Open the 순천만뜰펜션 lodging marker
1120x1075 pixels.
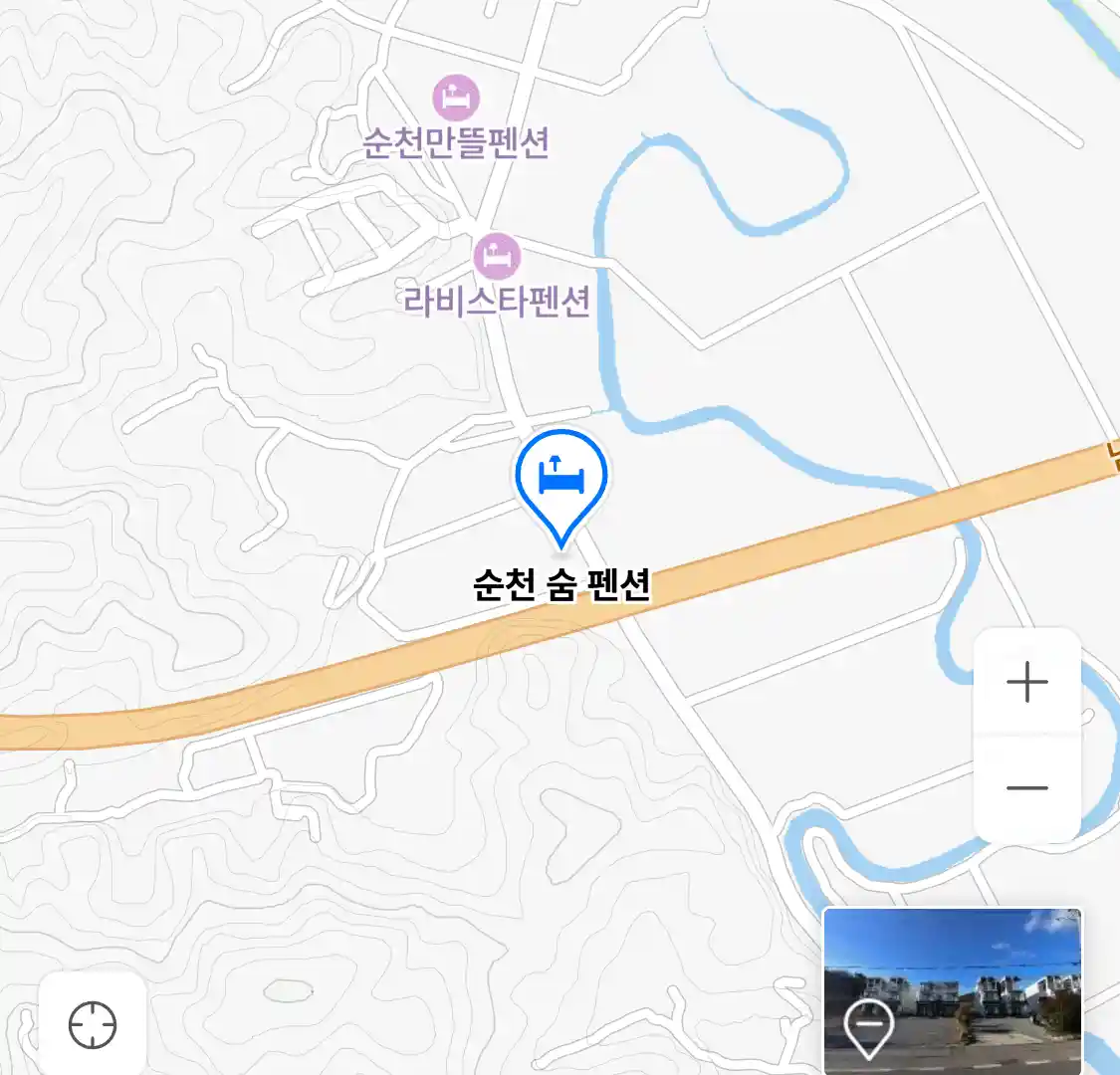(456, 99)
